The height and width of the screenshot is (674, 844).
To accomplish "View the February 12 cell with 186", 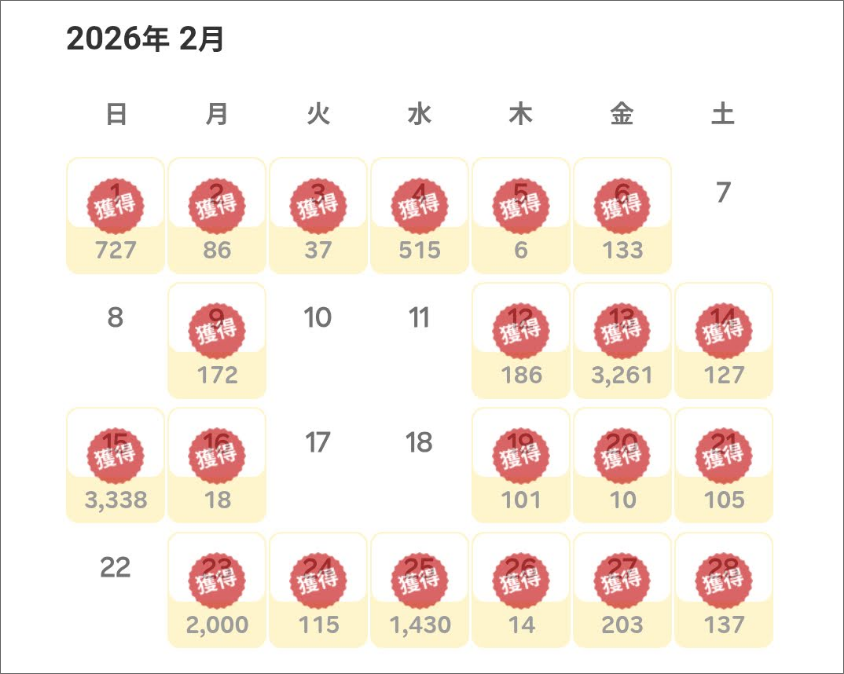I will pyautogui.click(x=521, y=340).
